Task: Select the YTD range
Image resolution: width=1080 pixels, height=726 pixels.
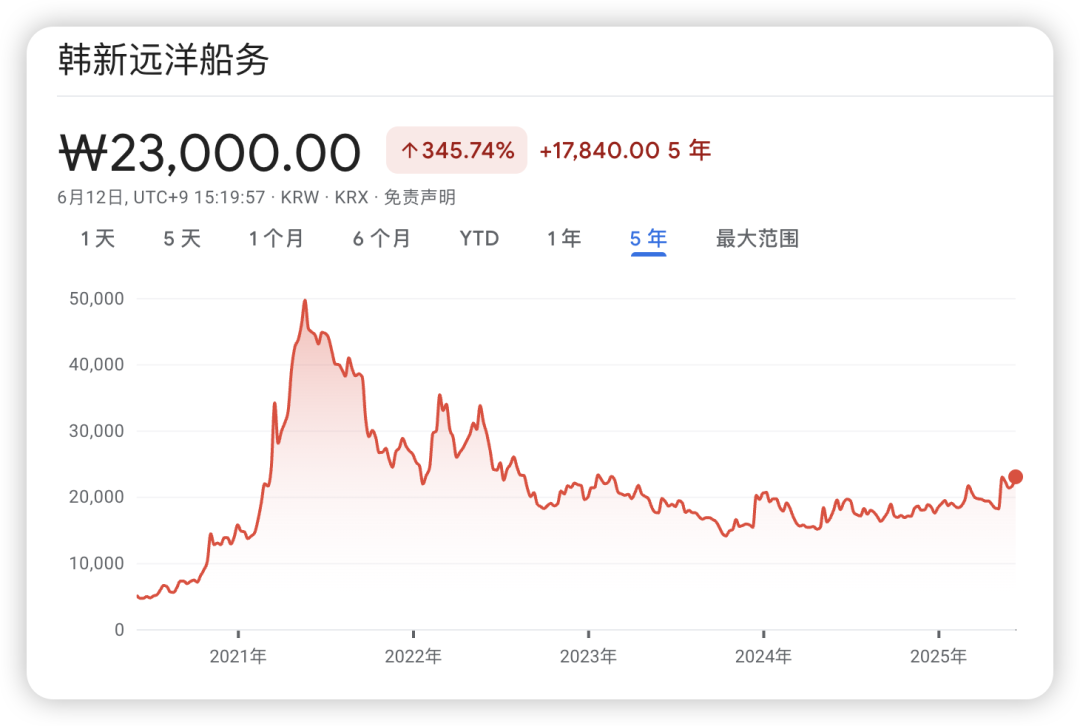Action: pyautogui.click(x=479, y=239)
